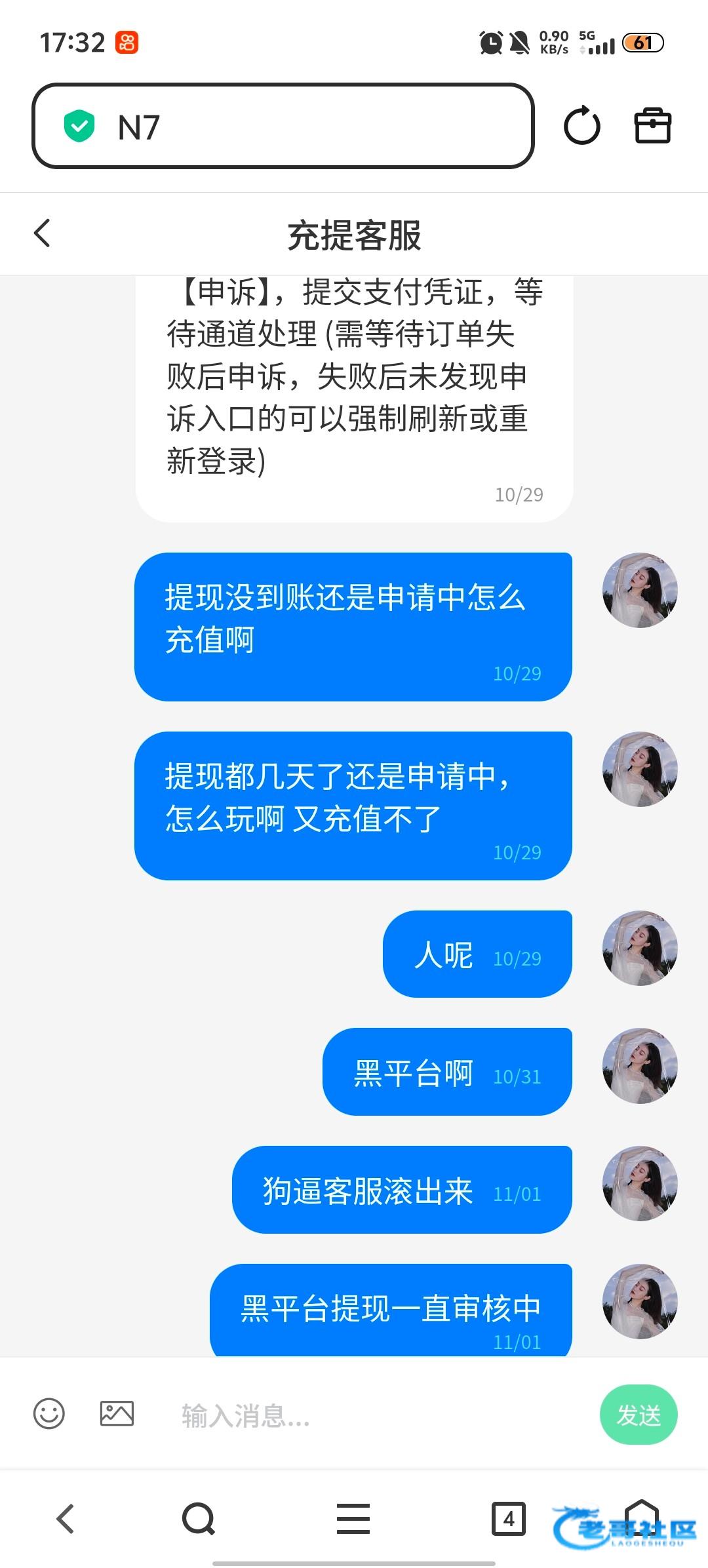Reload the page with the refresh icon
Image resolution: width=708 pixels, height=1568 pixels.
(x=581, y=126)
